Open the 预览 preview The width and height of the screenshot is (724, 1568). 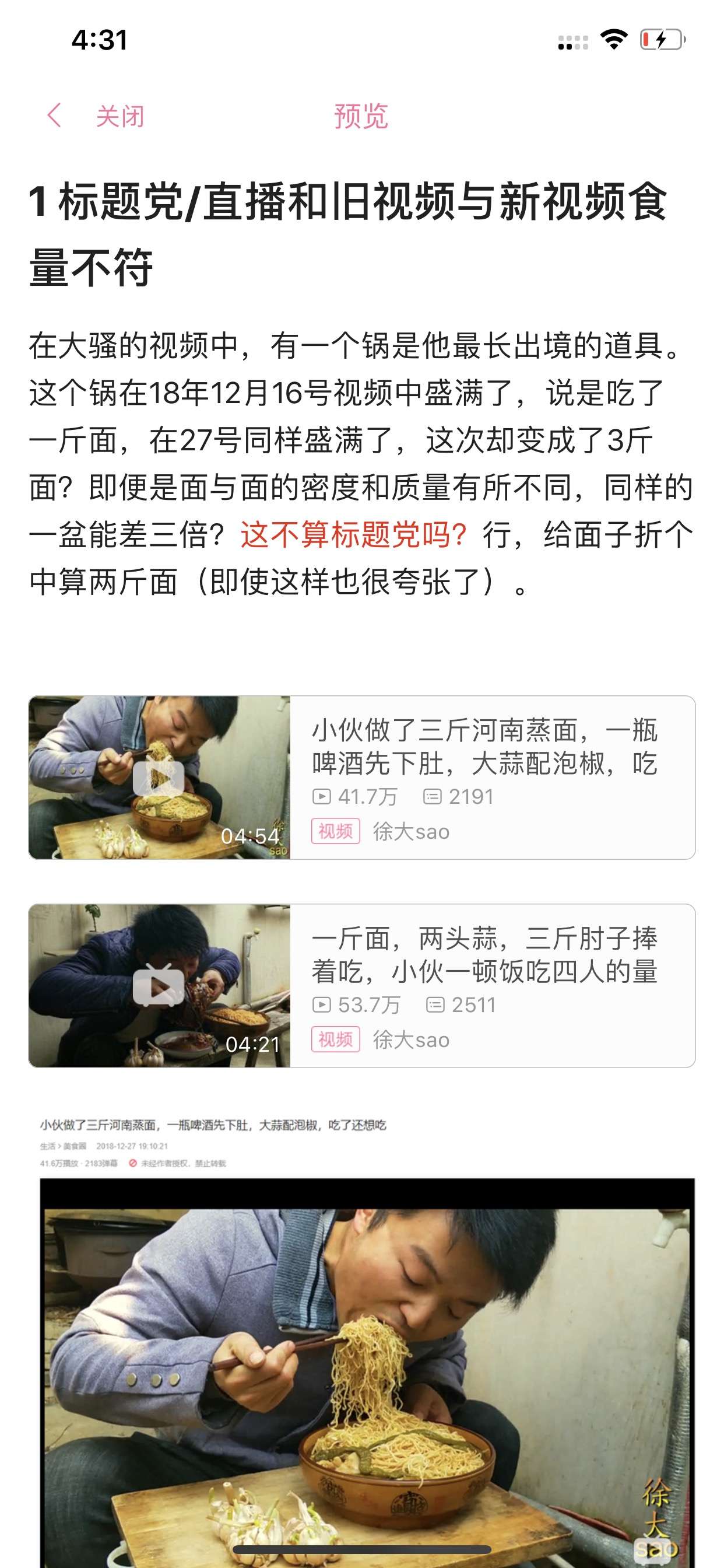360,116
